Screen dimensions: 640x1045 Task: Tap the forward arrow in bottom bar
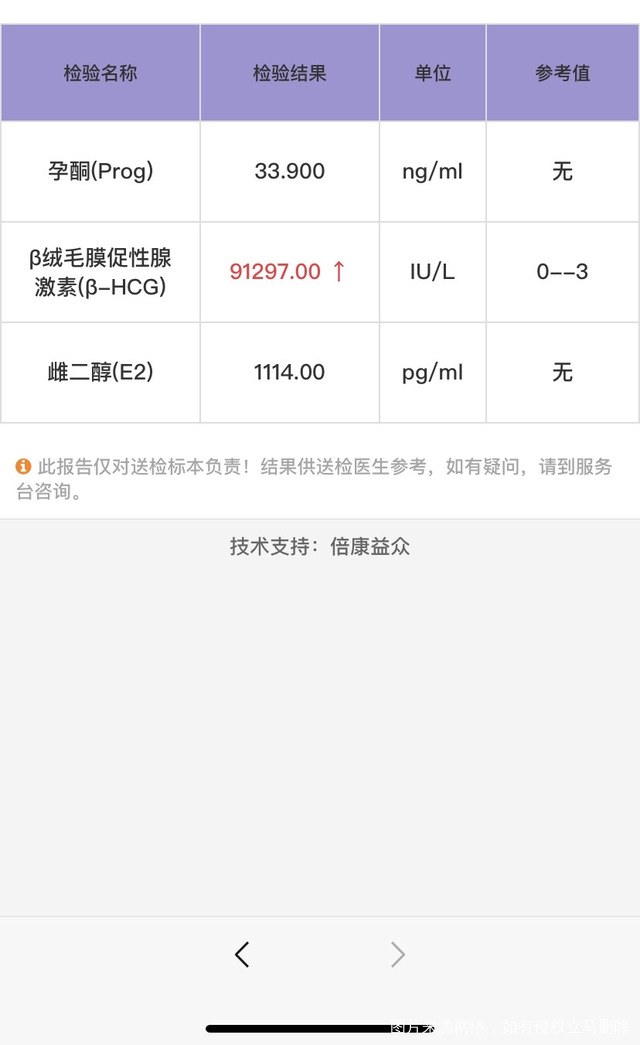tap(398, 955)
